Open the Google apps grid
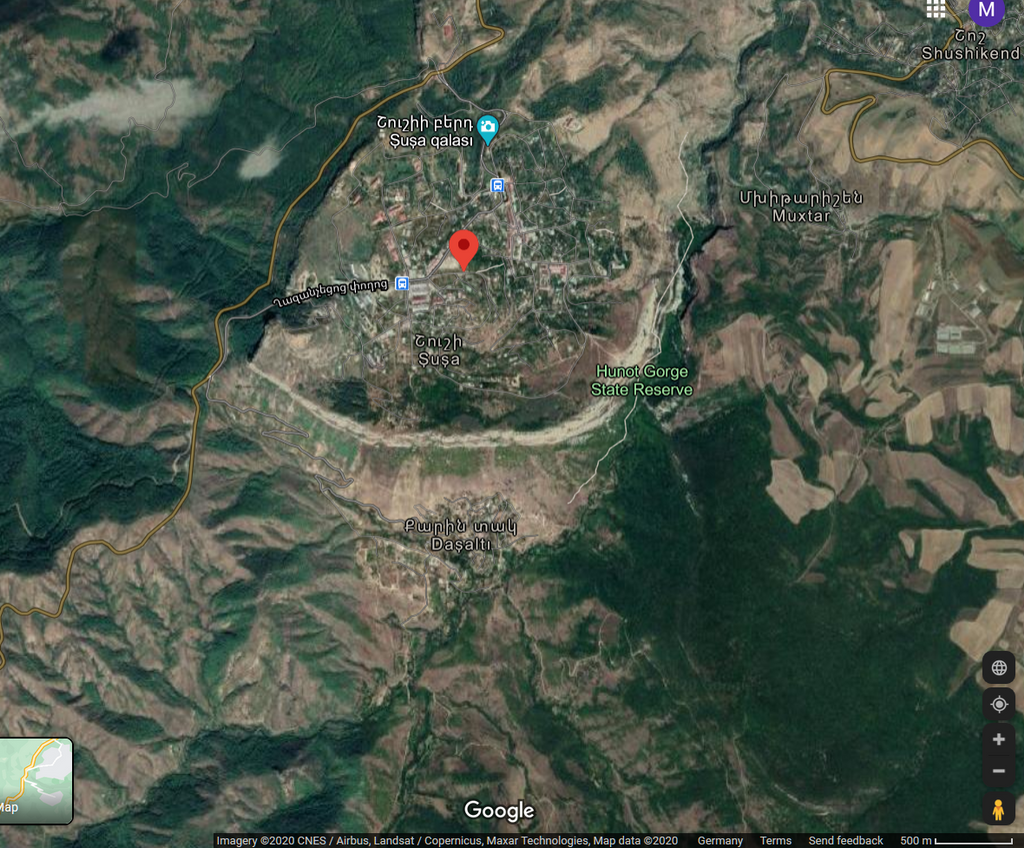This screenshot has height=848, width=1024. [x=935, y=9]
